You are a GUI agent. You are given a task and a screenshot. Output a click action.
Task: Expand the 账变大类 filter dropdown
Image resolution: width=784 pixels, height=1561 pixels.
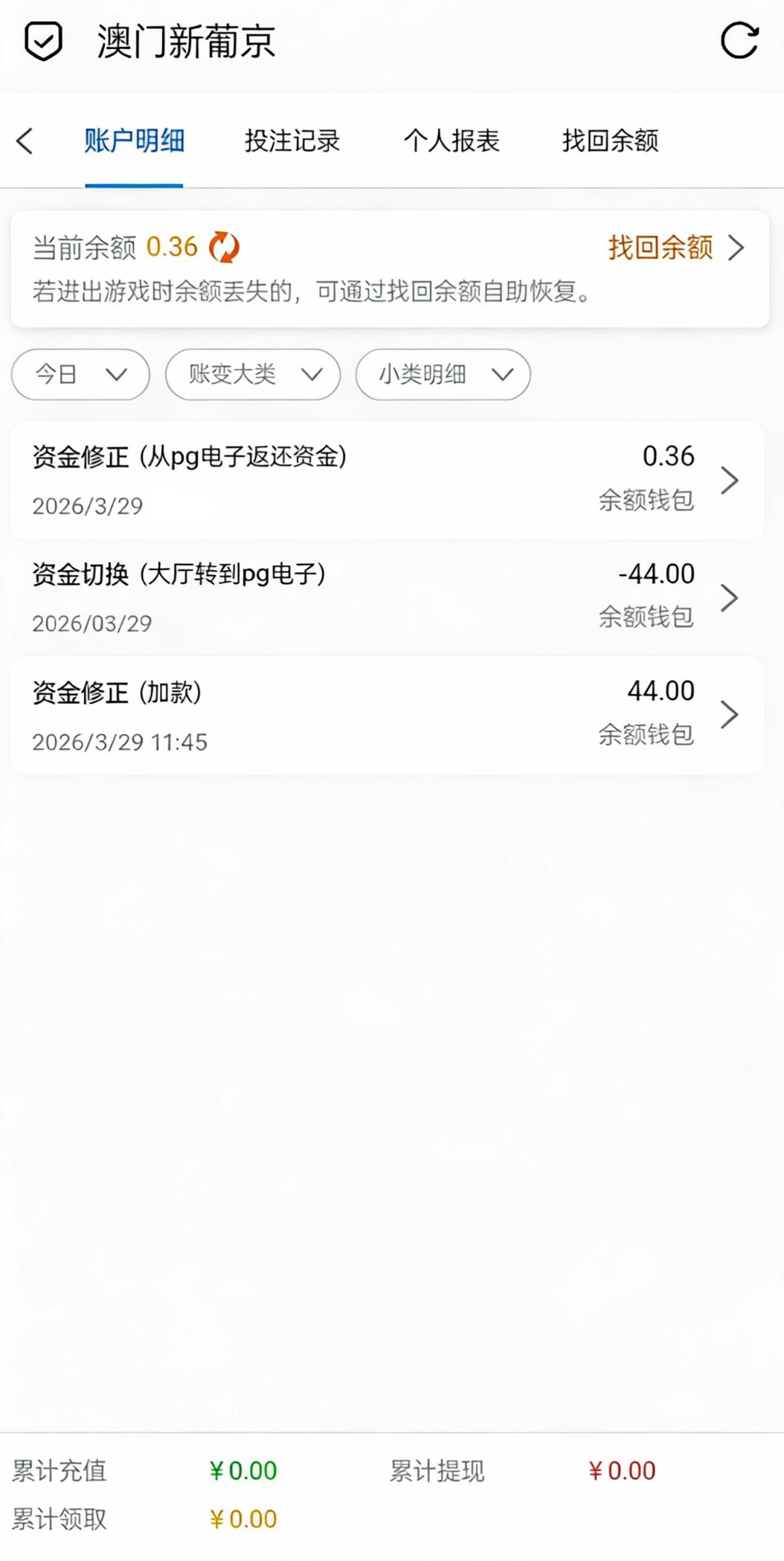tap(253, 374)
